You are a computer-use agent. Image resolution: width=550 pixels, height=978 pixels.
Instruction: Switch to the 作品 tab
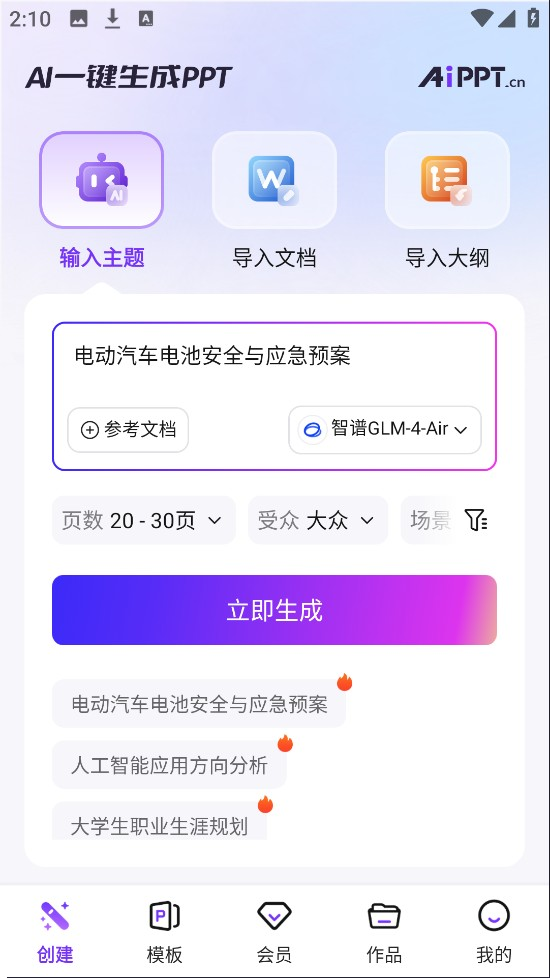click(x=384, y=932)
